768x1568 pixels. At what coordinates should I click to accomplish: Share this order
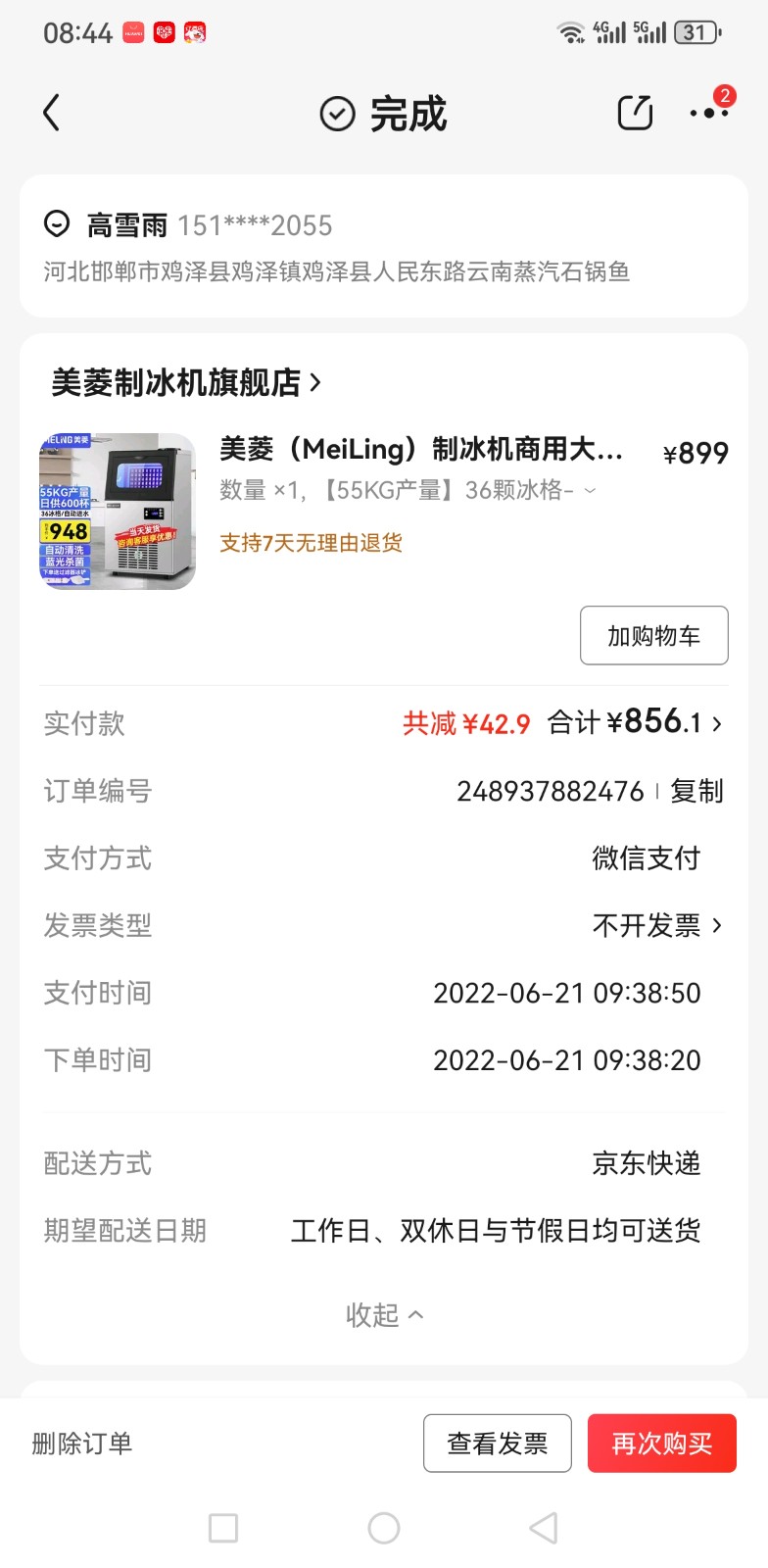(635, 114)
